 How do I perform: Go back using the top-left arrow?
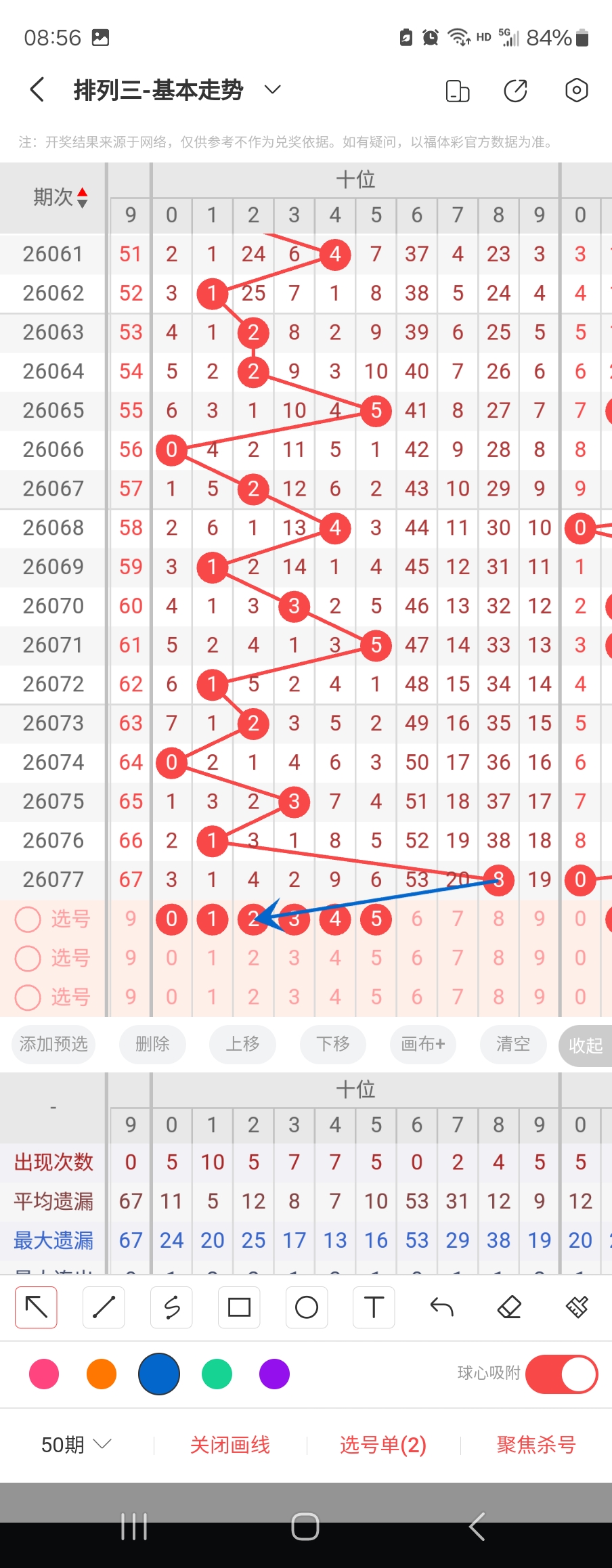click(x=37, y=89)
